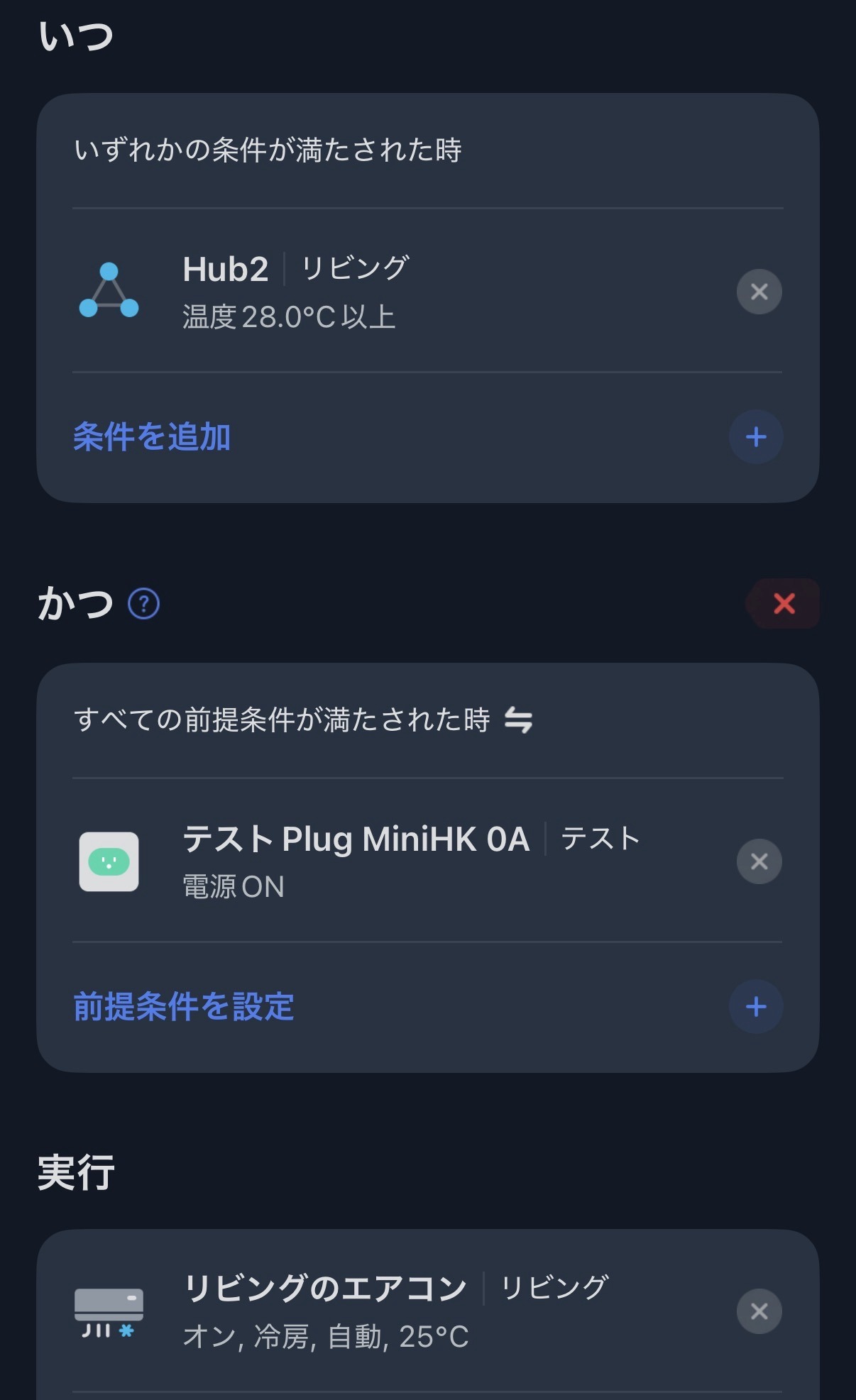Remove the テスト Plug MiniHK 0A precondition
This screenshot has height=1400, width=856.
coord(759,861)
